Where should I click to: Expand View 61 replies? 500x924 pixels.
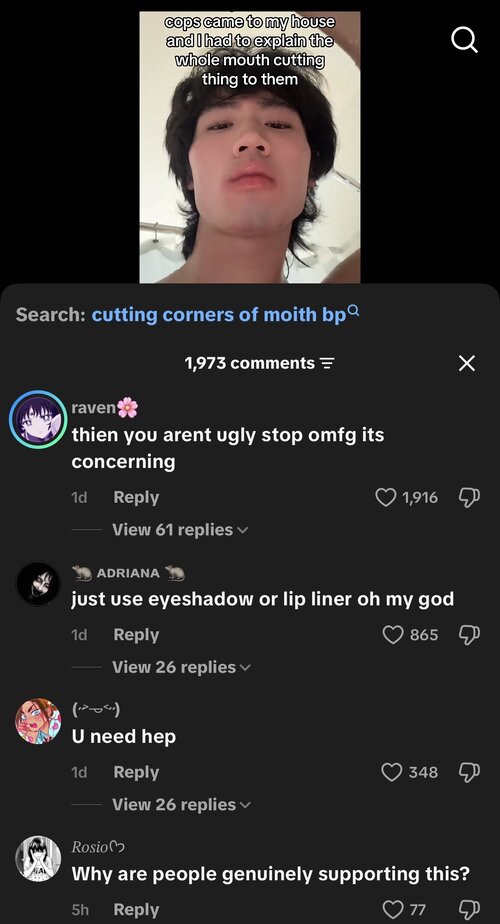180,530
